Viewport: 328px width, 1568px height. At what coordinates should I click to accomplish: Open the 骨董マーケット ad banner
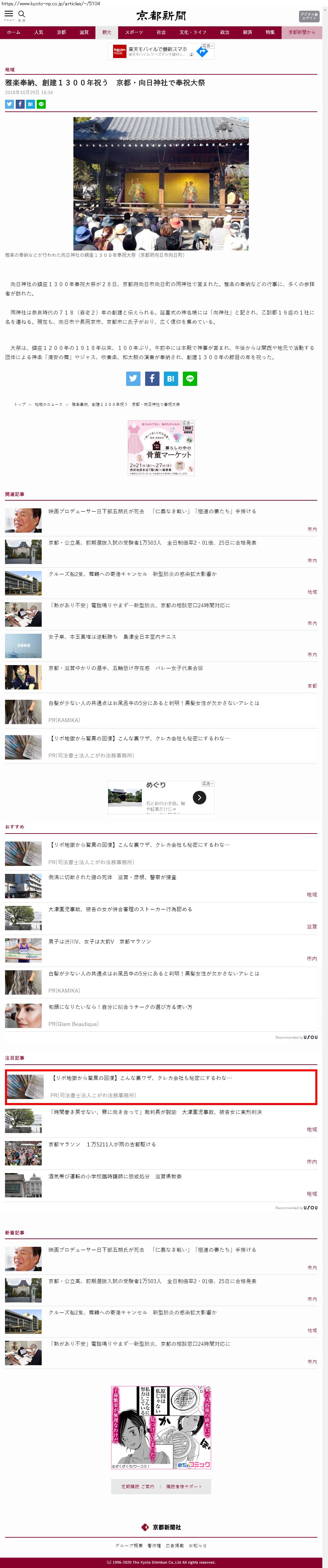coord(160,447)
